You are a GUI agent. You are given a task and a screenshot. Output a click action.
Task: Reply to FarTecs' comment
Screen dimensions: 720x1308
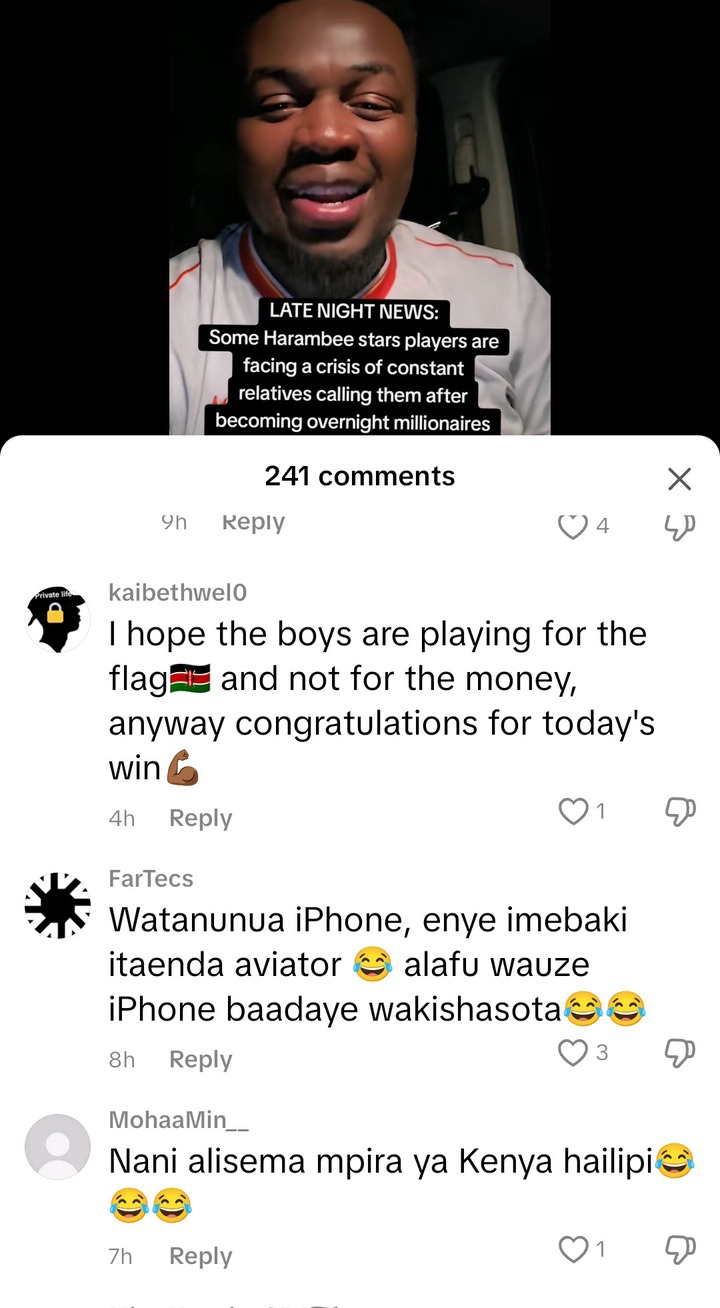click(x=200, y=1059)
